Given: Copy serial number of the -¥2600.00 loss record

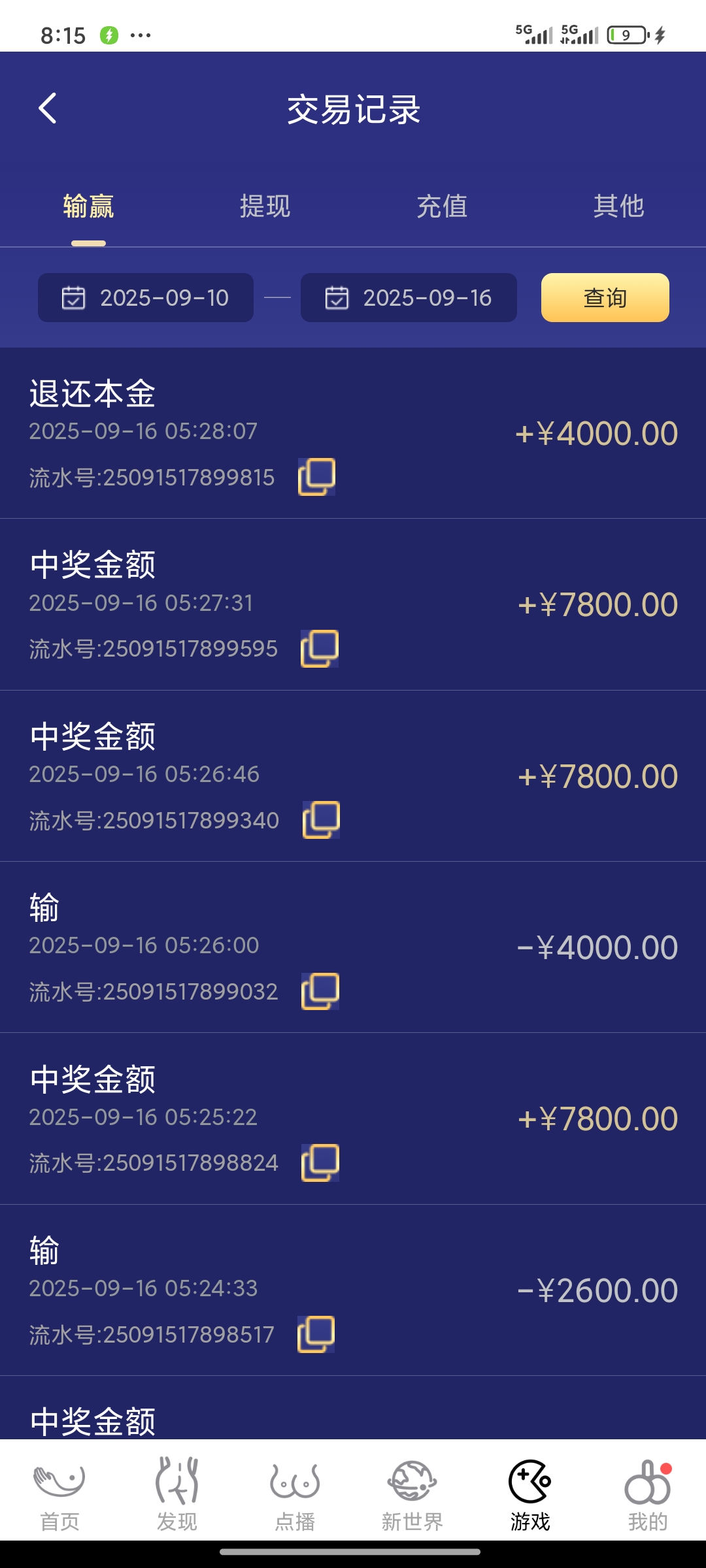Looking at the screenshot, I should (318, 1333).
